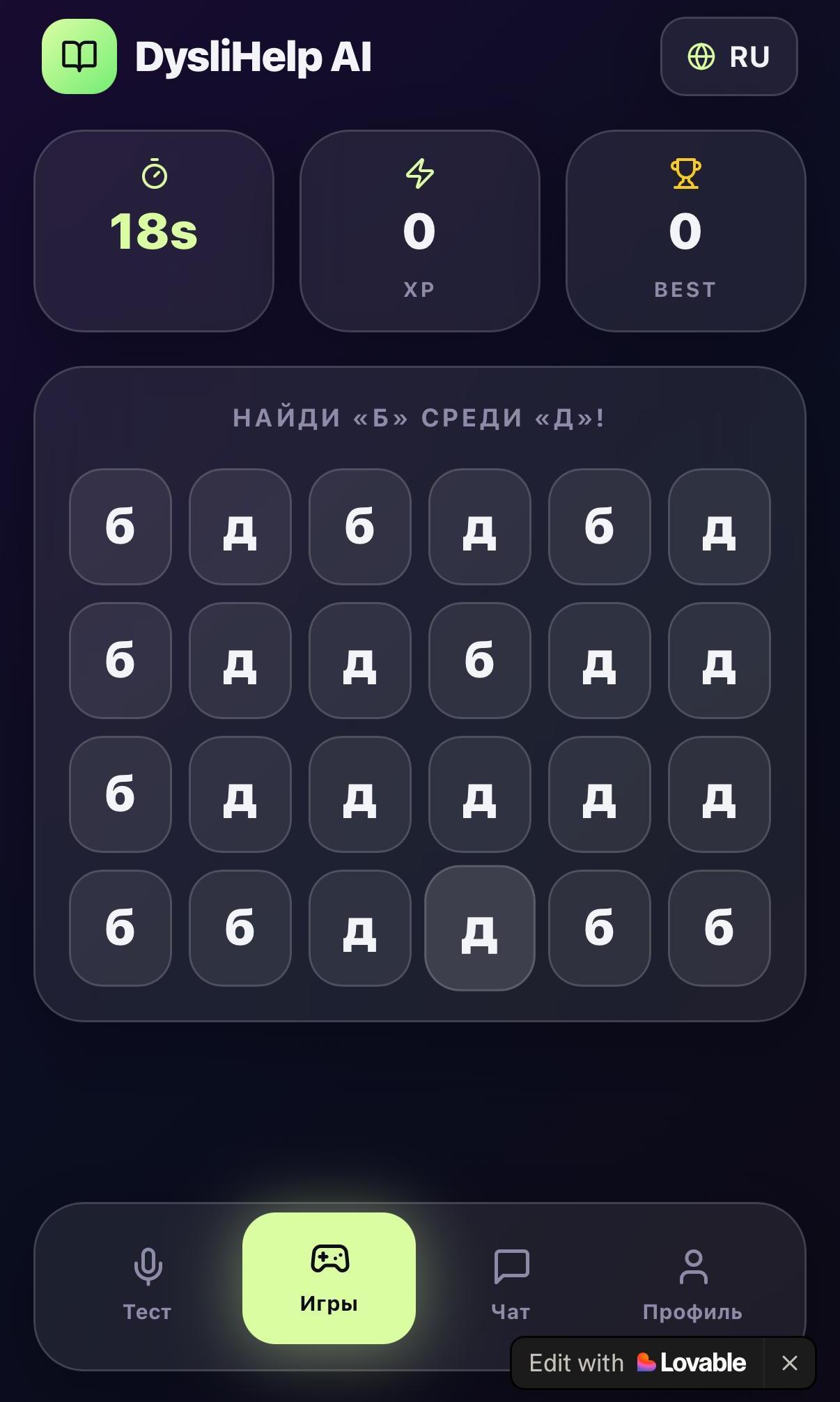
Task: Switch to the Тест tab
Action: pyautogui.click(x=147, y=1284)
